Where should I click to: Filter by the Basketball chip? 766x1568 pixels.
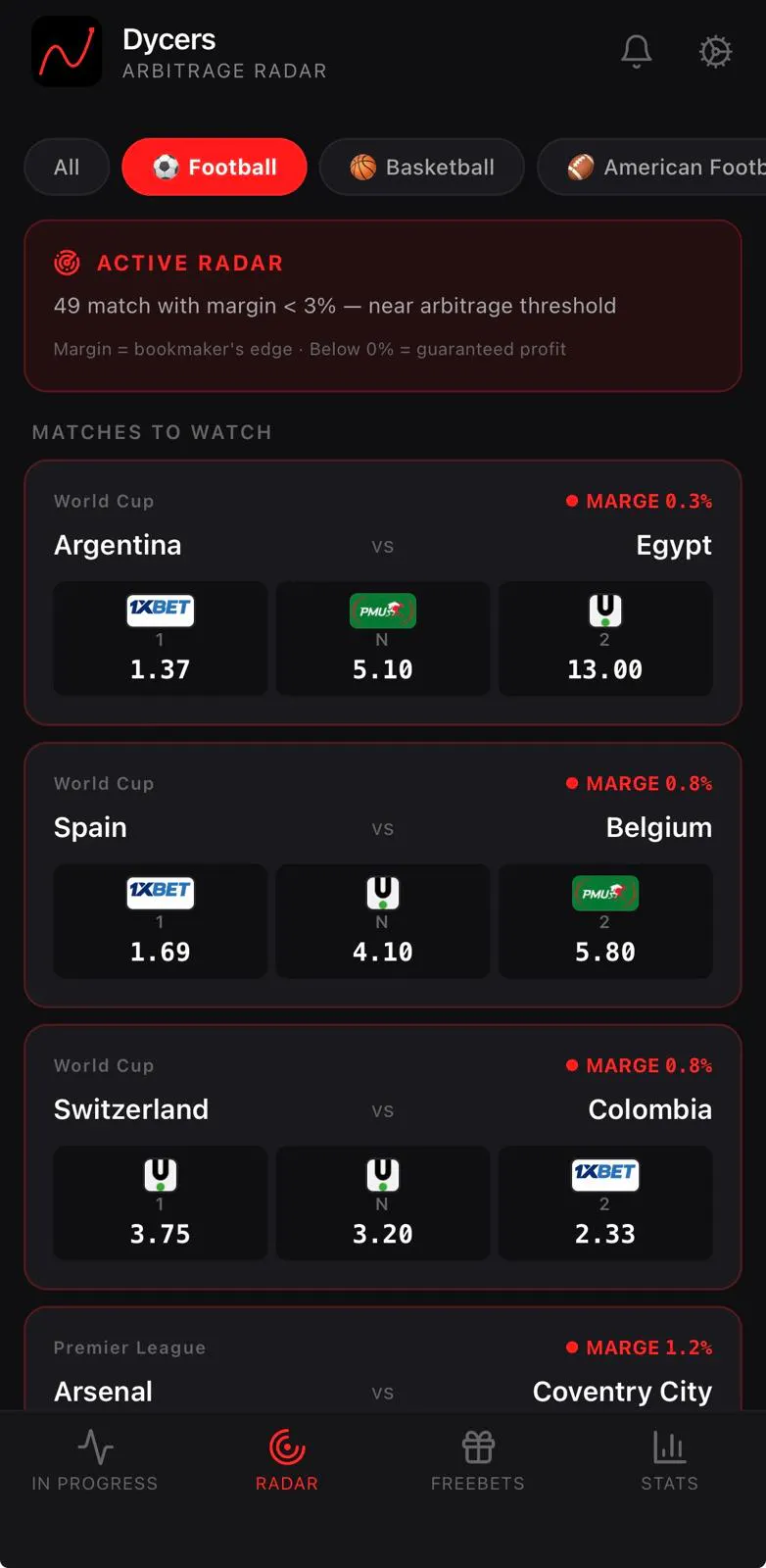422,167
